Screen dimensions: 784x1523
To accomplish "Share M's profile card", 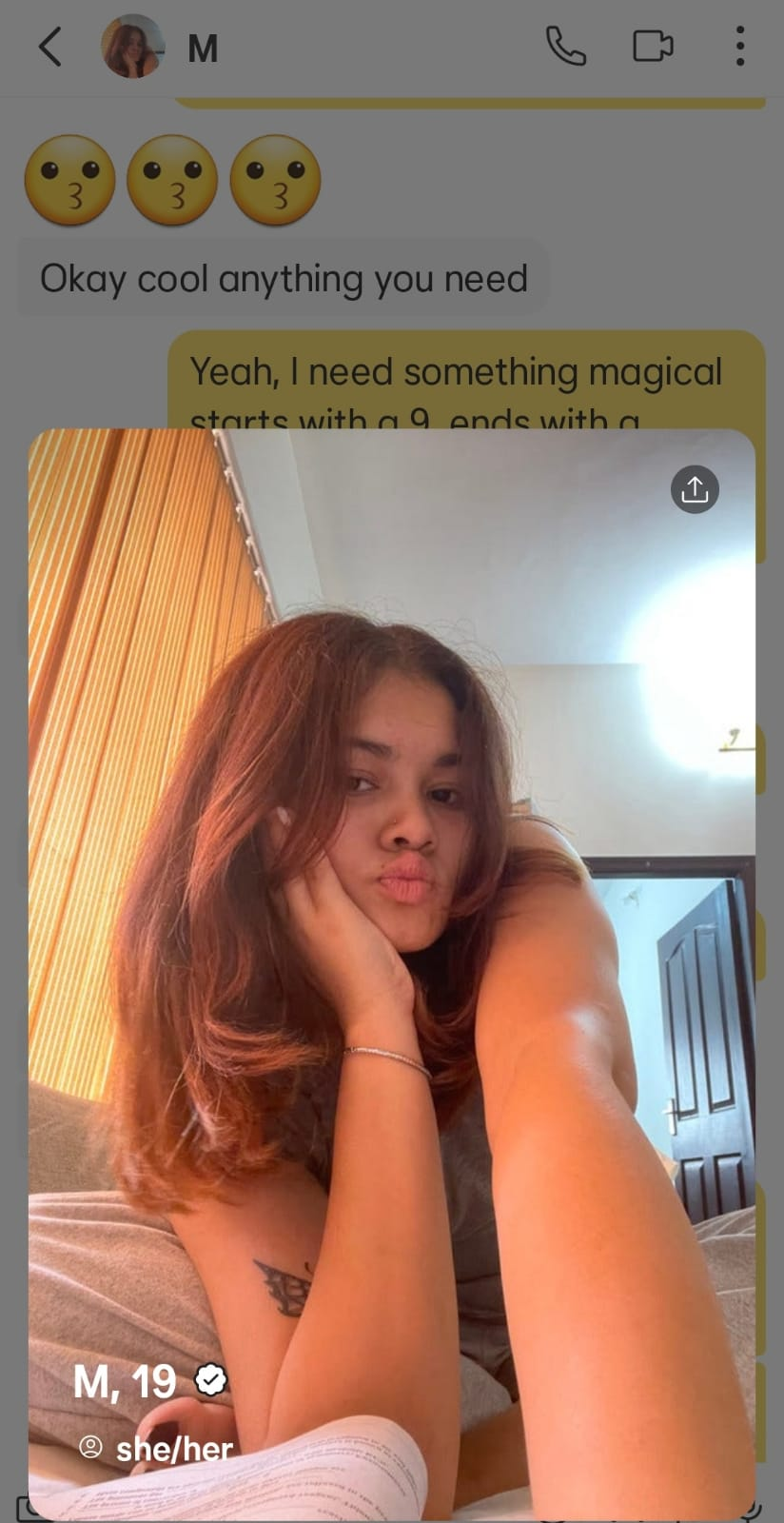I will pyautogui.click(x=695, y=489).
